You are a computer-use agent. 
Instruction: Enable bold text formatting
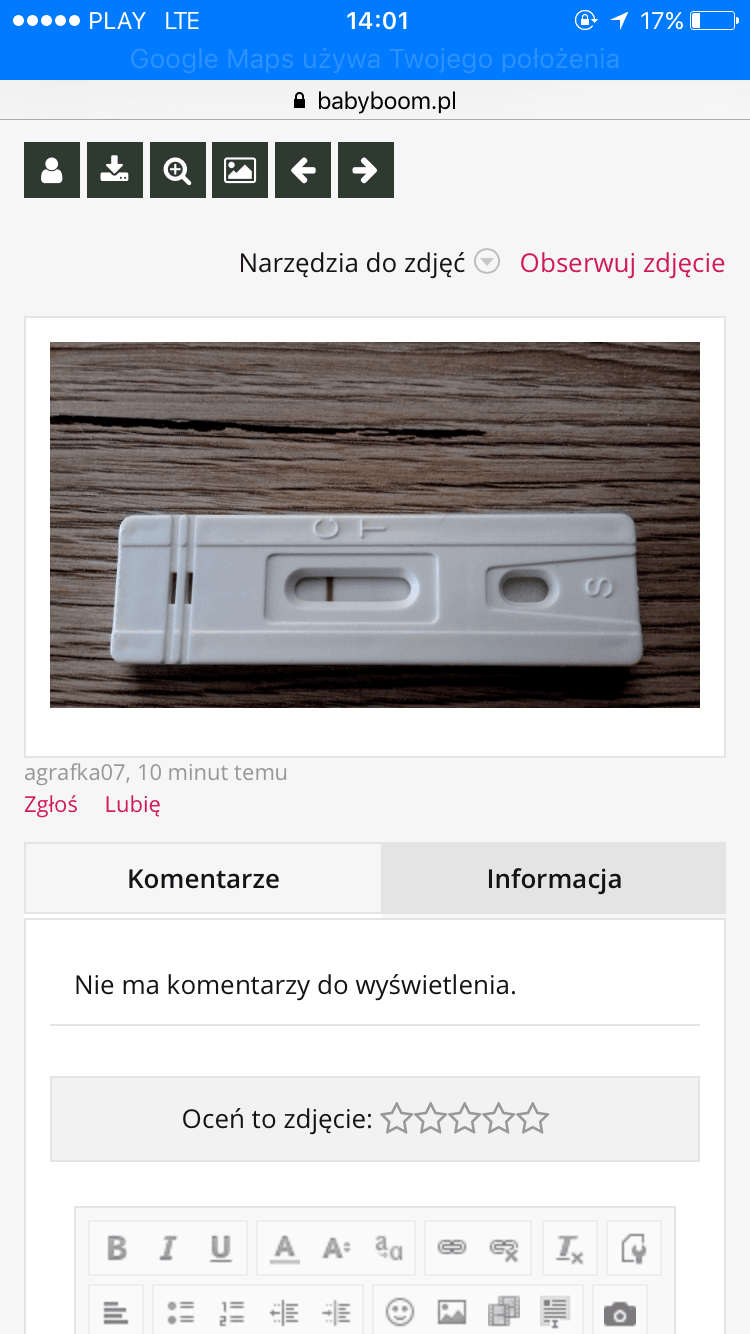click(117, 1248)
